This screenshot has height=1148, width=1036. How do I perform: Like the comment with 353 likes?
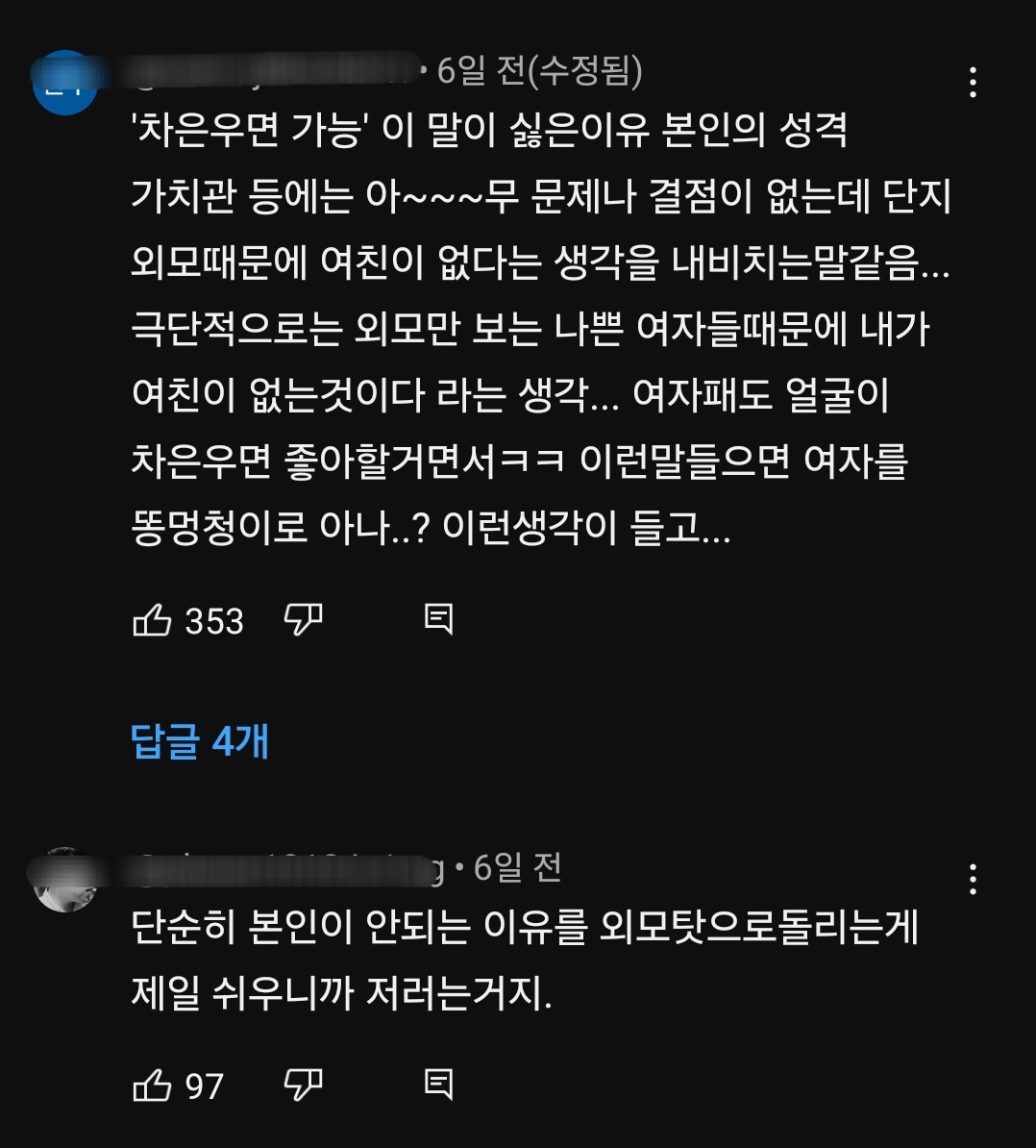(152, 620)
